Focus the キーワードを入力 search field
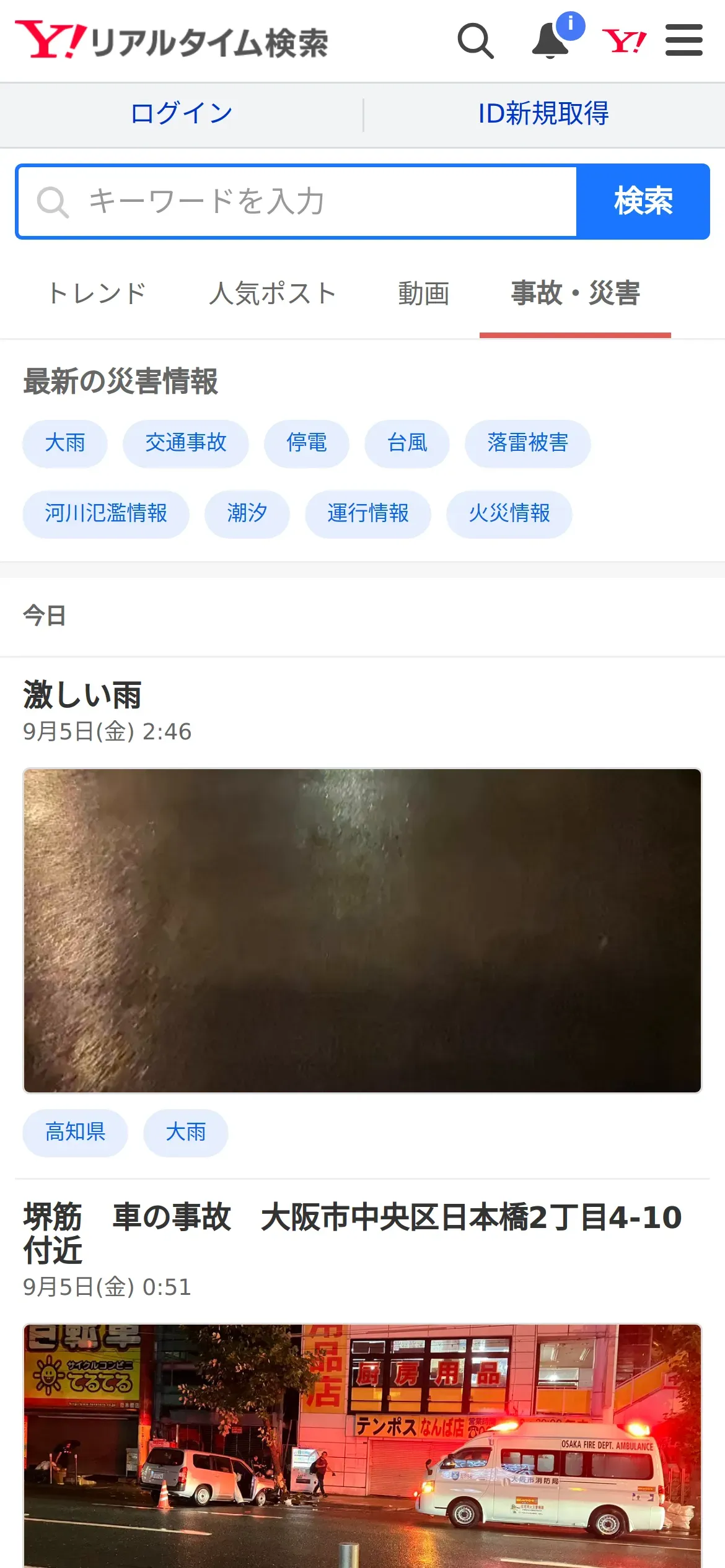725x1568 pixels. [x=297, y=201]
